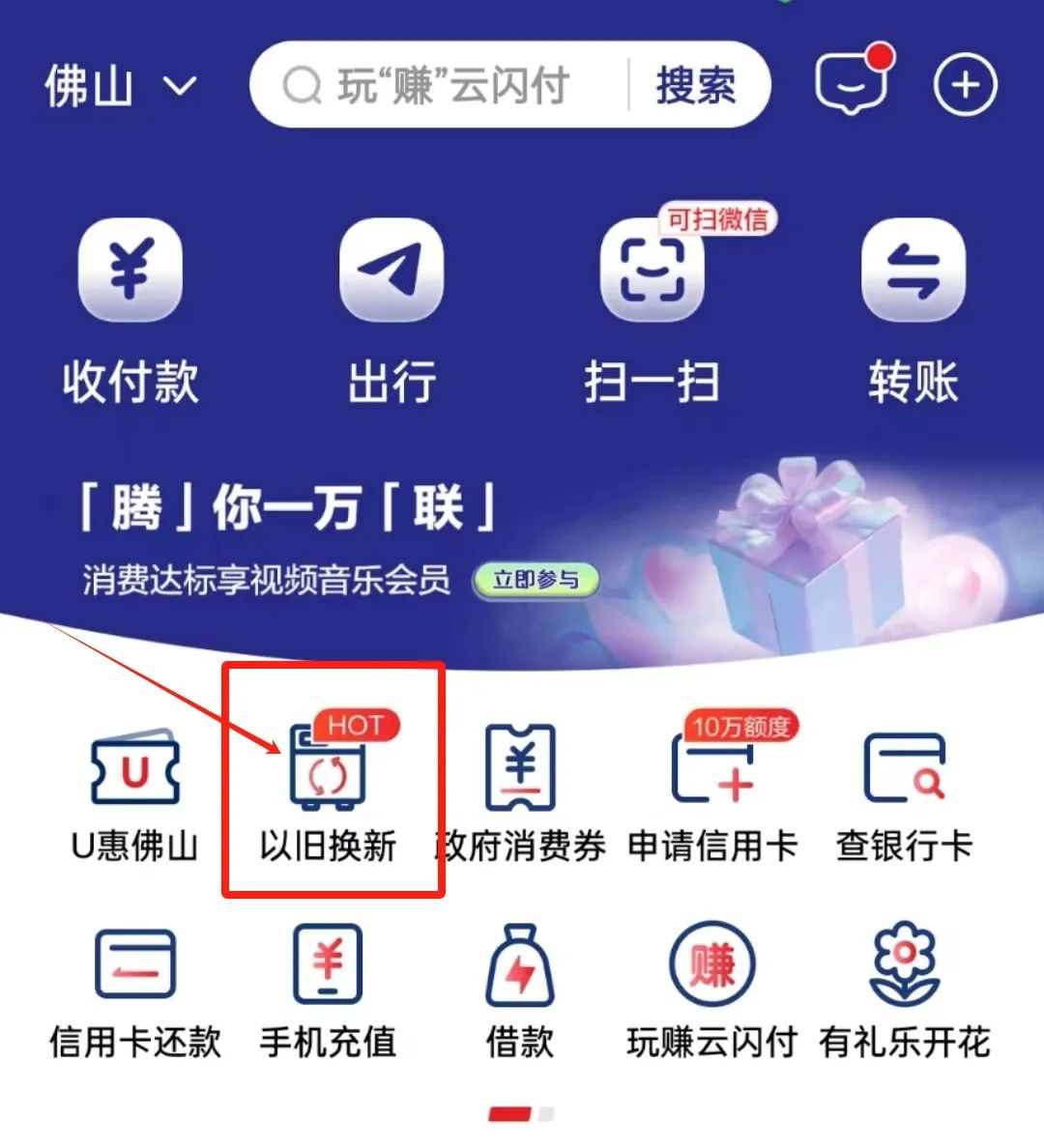This screenshot has width=1044, height=1148.
Task: Open 转账 transfer
Action: [x=913, y=311]
